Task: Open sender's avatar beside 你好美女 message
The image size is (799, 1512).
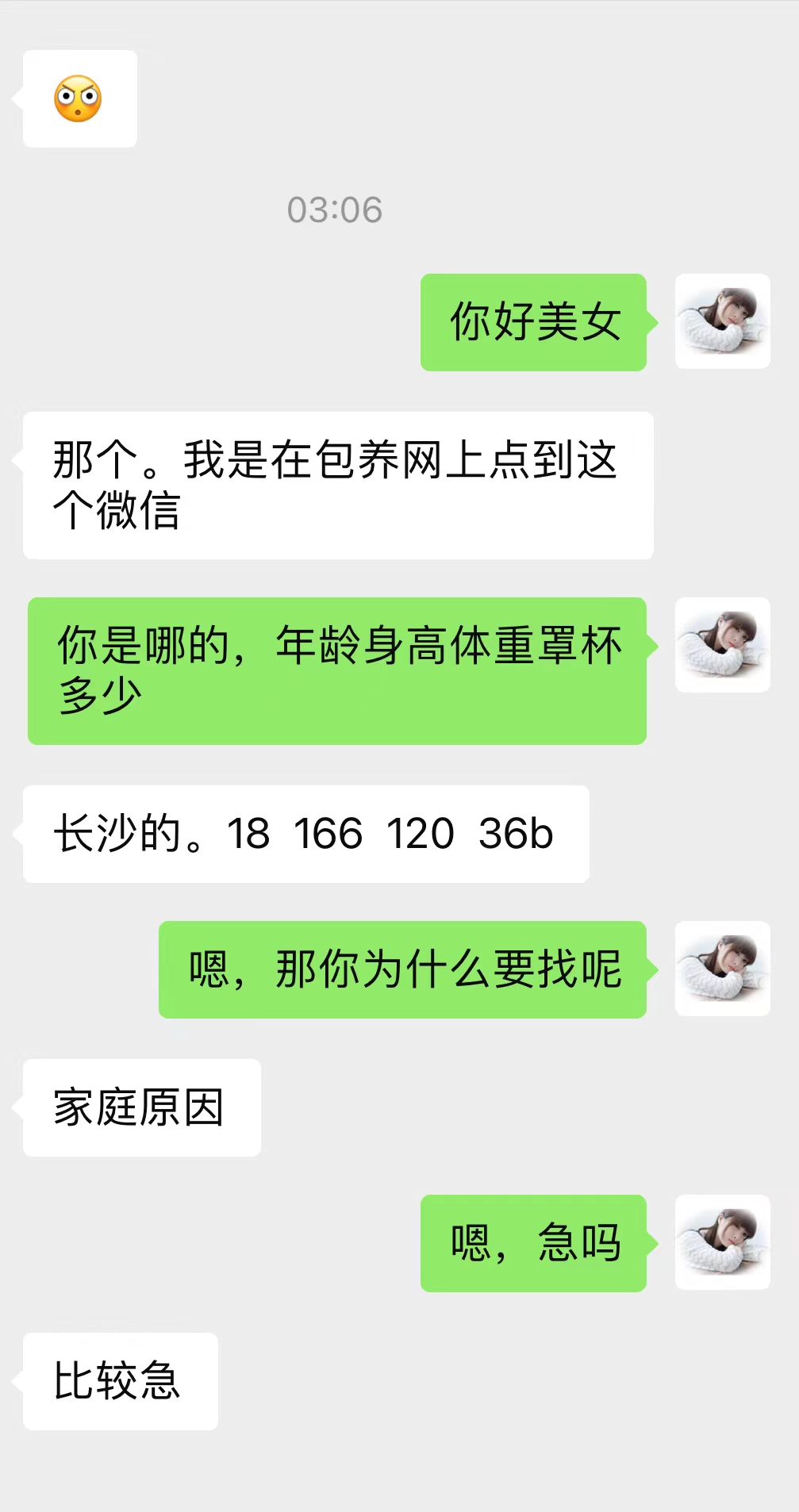Action: (x=722, y=321)
